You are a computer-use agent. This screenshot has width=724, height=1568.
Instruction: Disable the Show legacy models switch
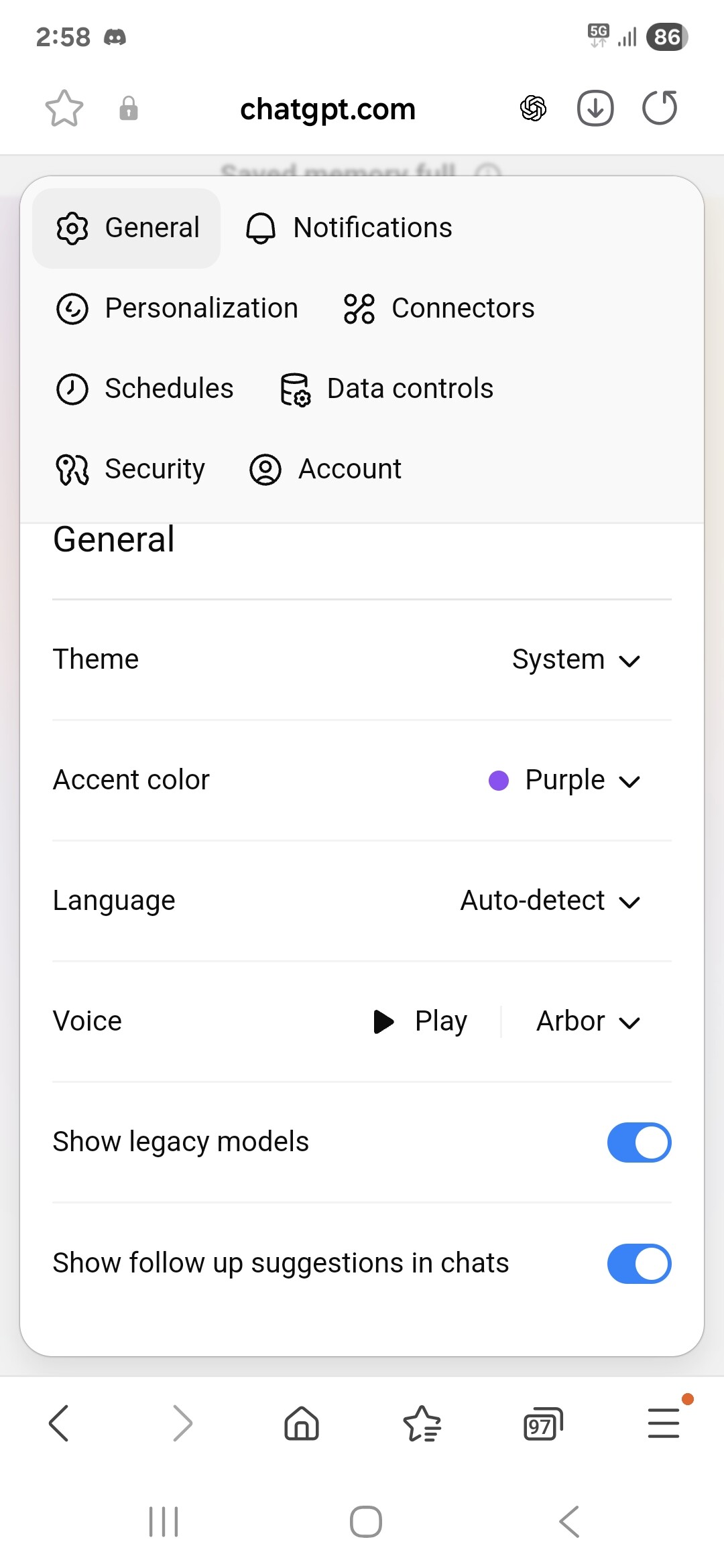point(639,1142)
